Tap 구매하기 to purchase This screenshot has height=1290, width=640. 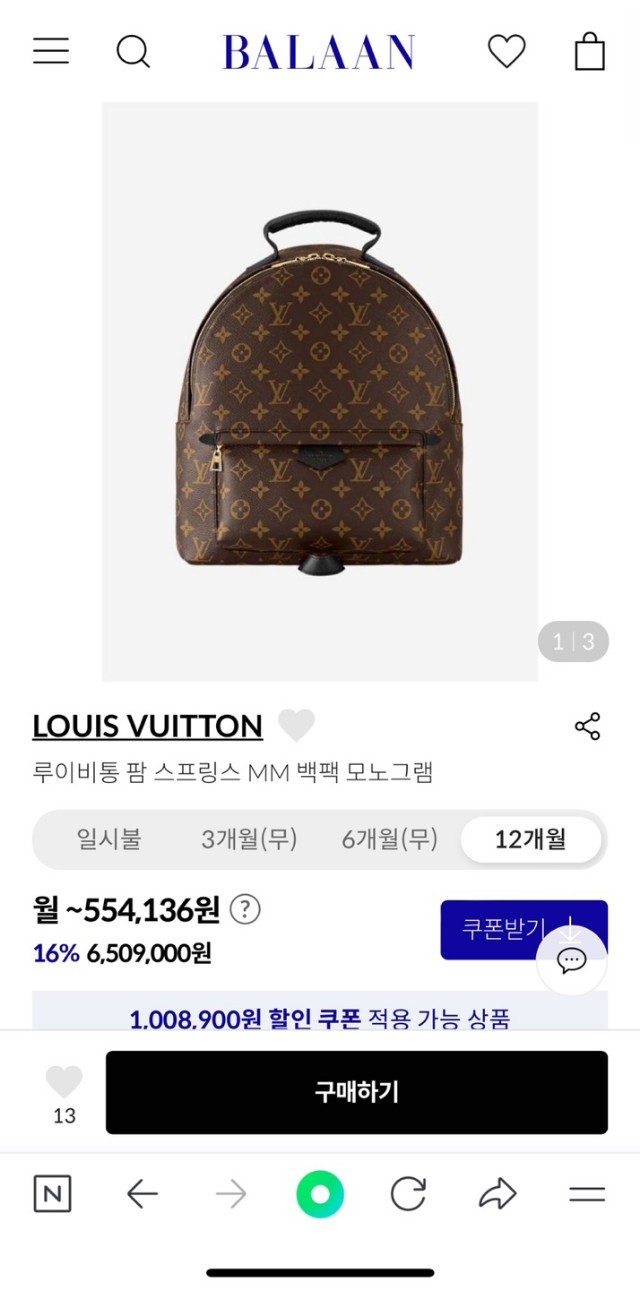(x=356, y=1092)
